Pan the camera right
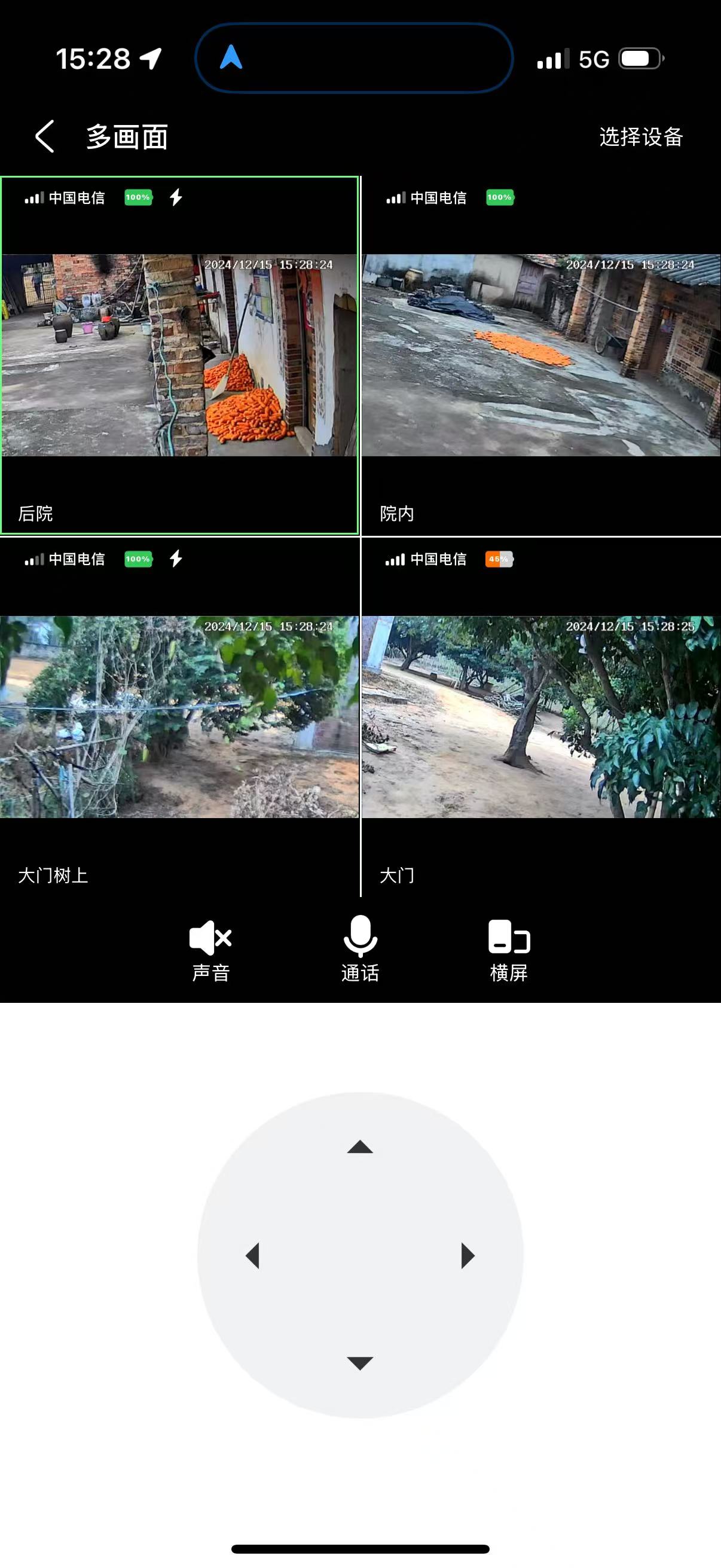Viewport: 721px width, 1568px height. (468, 1256)
